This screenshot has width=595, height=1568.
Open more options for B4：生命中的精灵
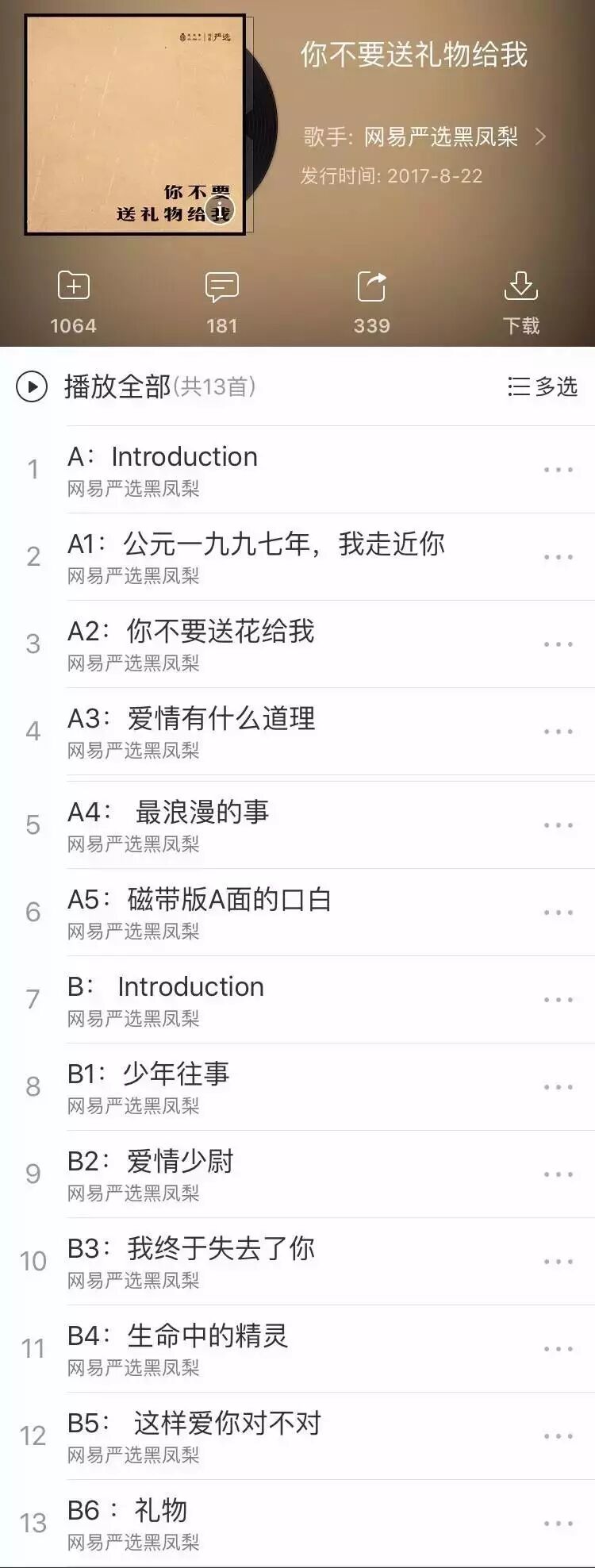click(x=559, y=1349)
